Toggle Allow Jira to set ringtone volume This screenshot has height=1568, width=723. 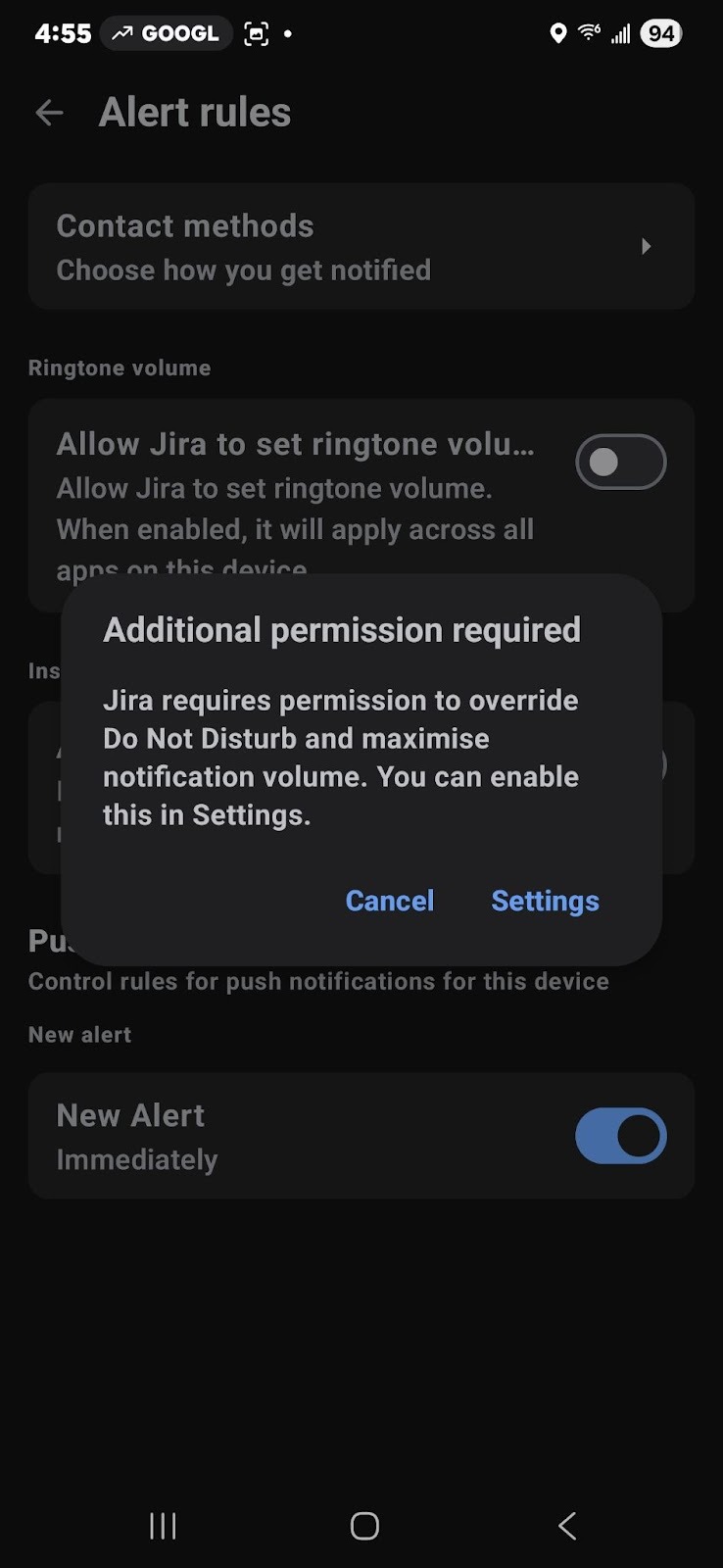(620, 462)
